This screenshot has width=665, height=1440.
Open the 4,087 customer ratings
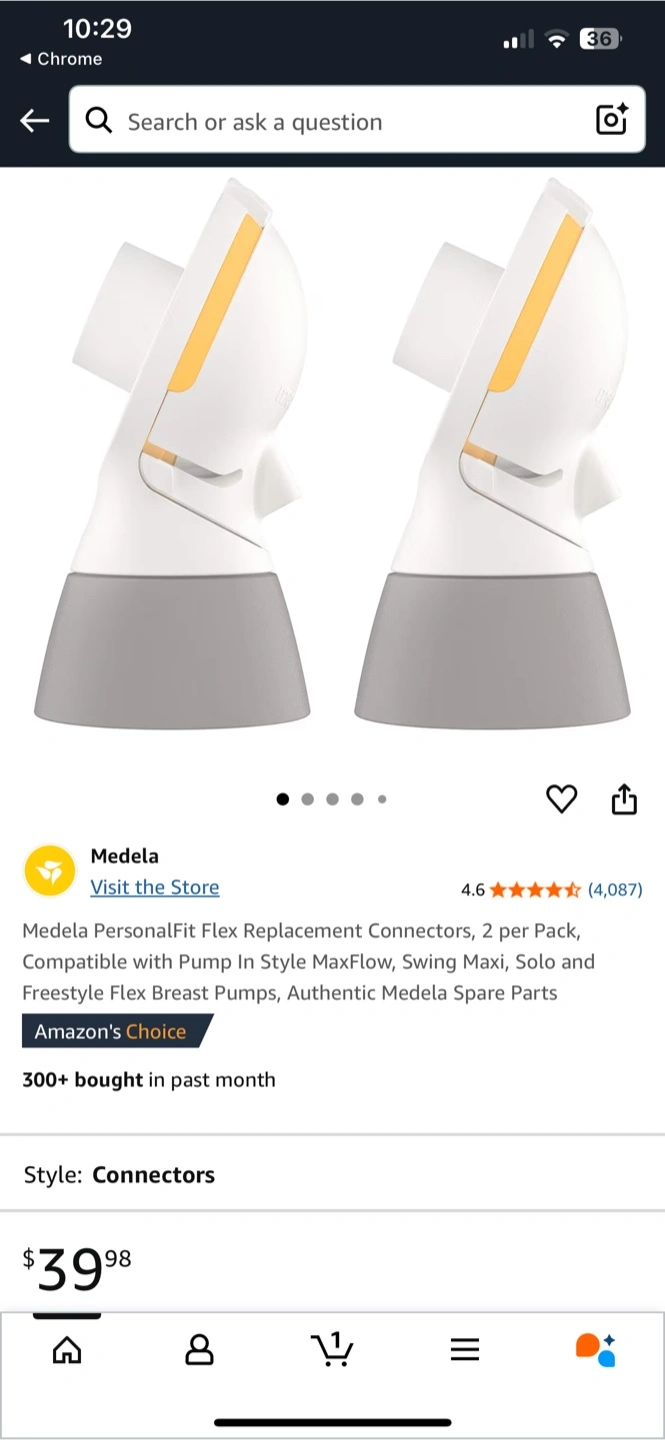click(614, 889)
